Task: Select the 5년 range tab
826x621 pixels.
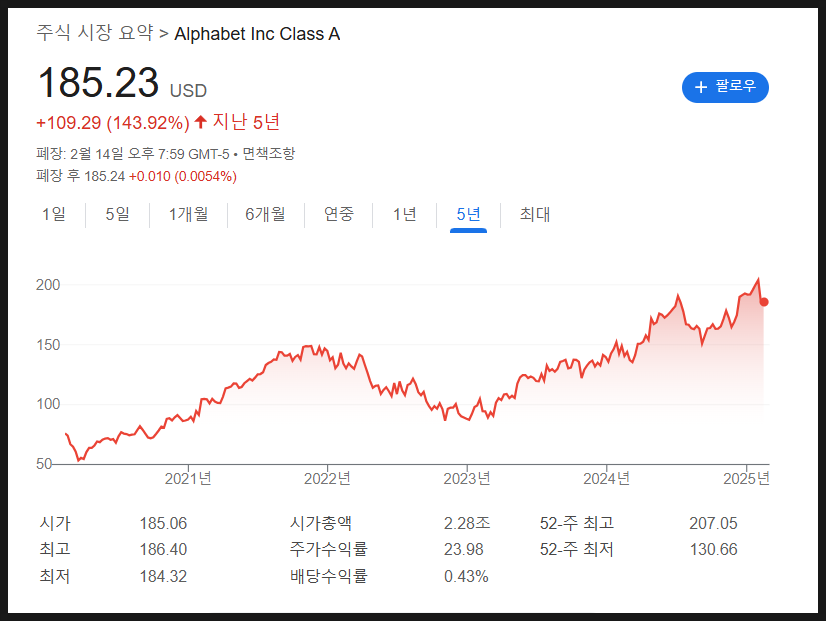Action: coord(468,214)
